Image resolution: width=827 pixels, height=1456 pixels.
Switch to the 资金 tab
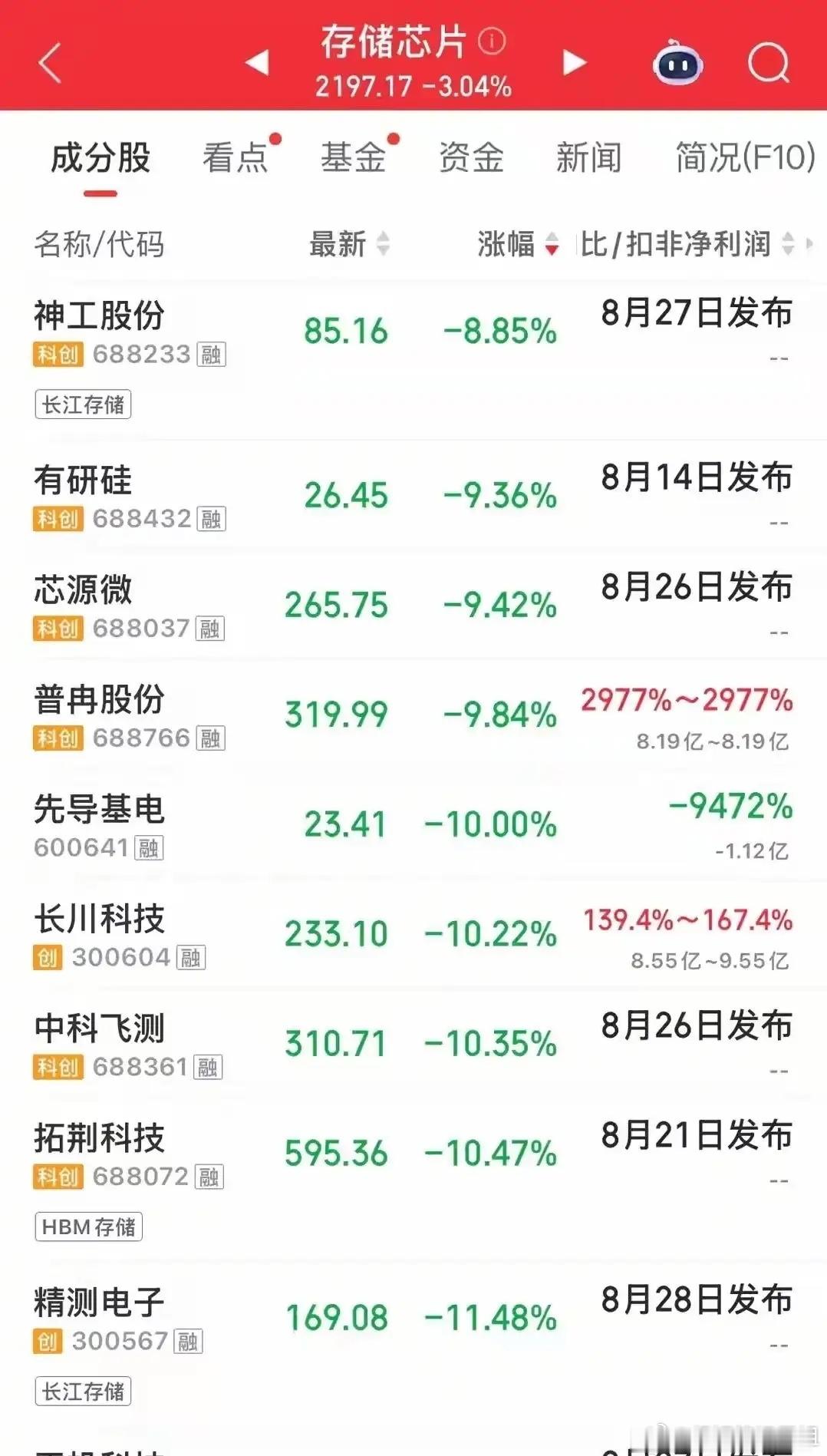tap(470, 157)
